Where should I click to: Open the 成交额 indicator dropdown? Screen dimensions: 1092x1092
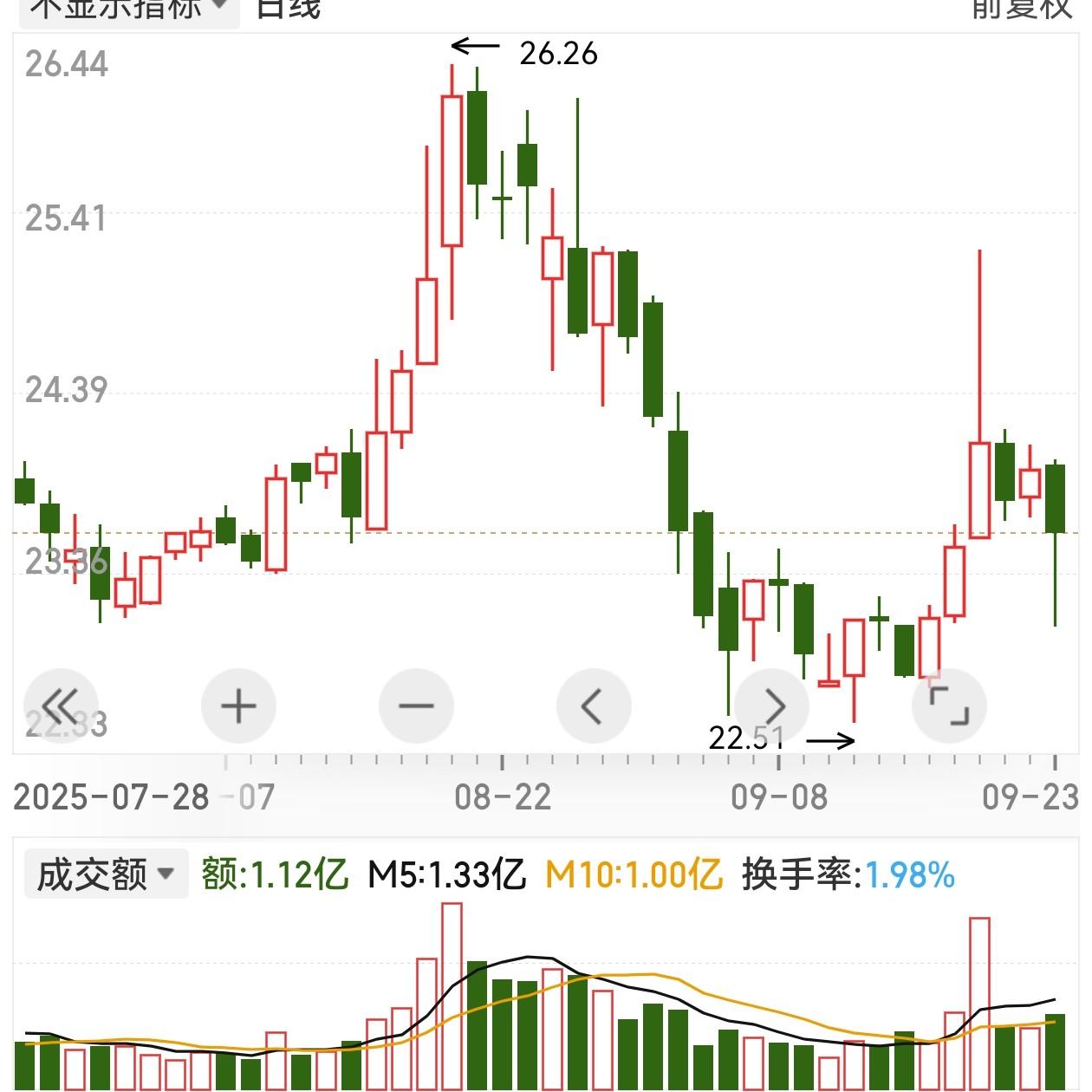pyautogui.click(x=106, y=874)
